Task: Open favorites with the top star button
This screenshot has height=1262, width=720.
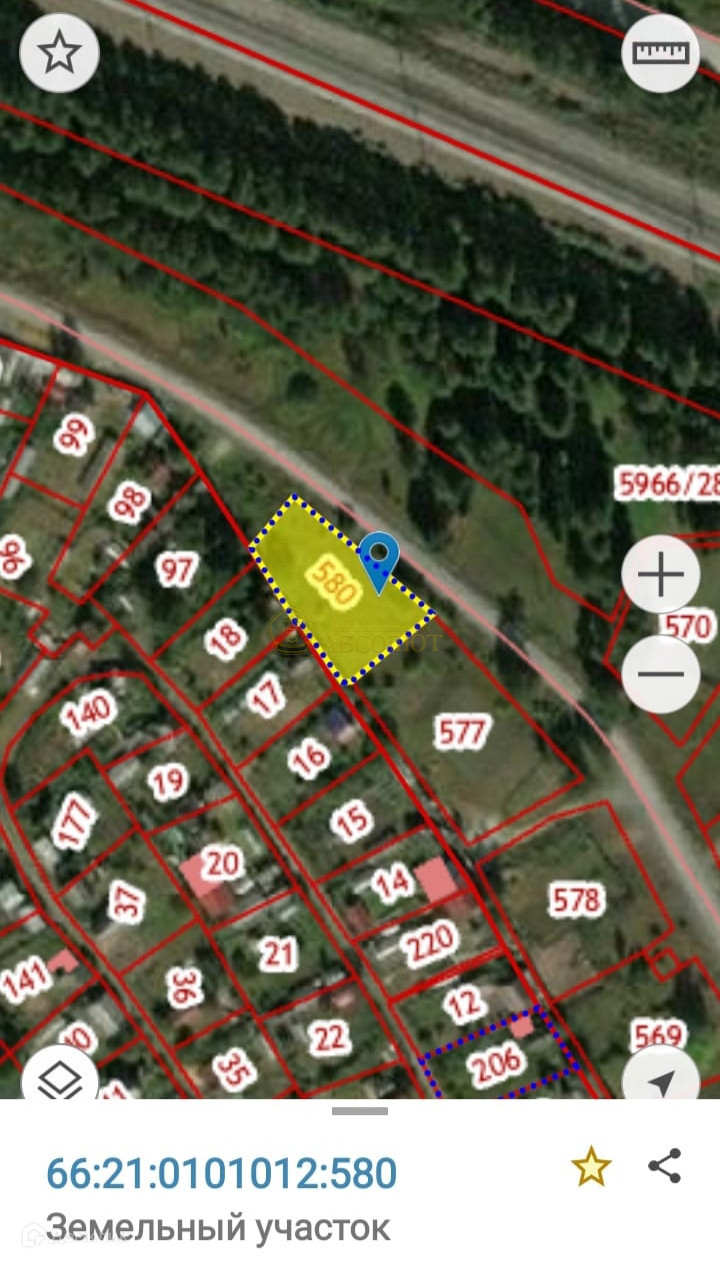Action: (x=60, y=52)
